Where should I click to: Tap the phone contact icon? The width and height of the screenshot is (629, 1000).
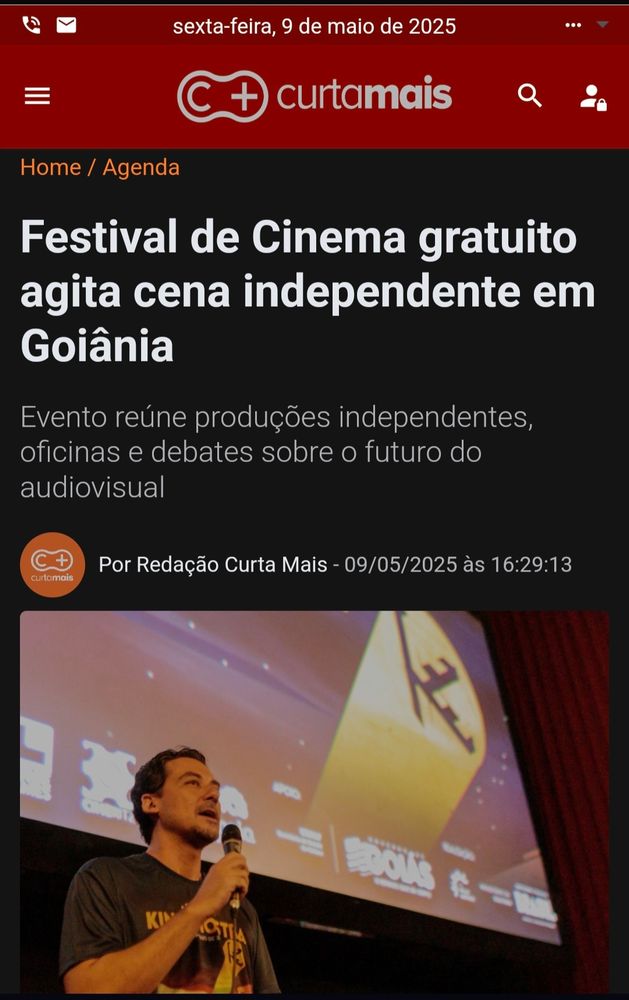(31, 25)
